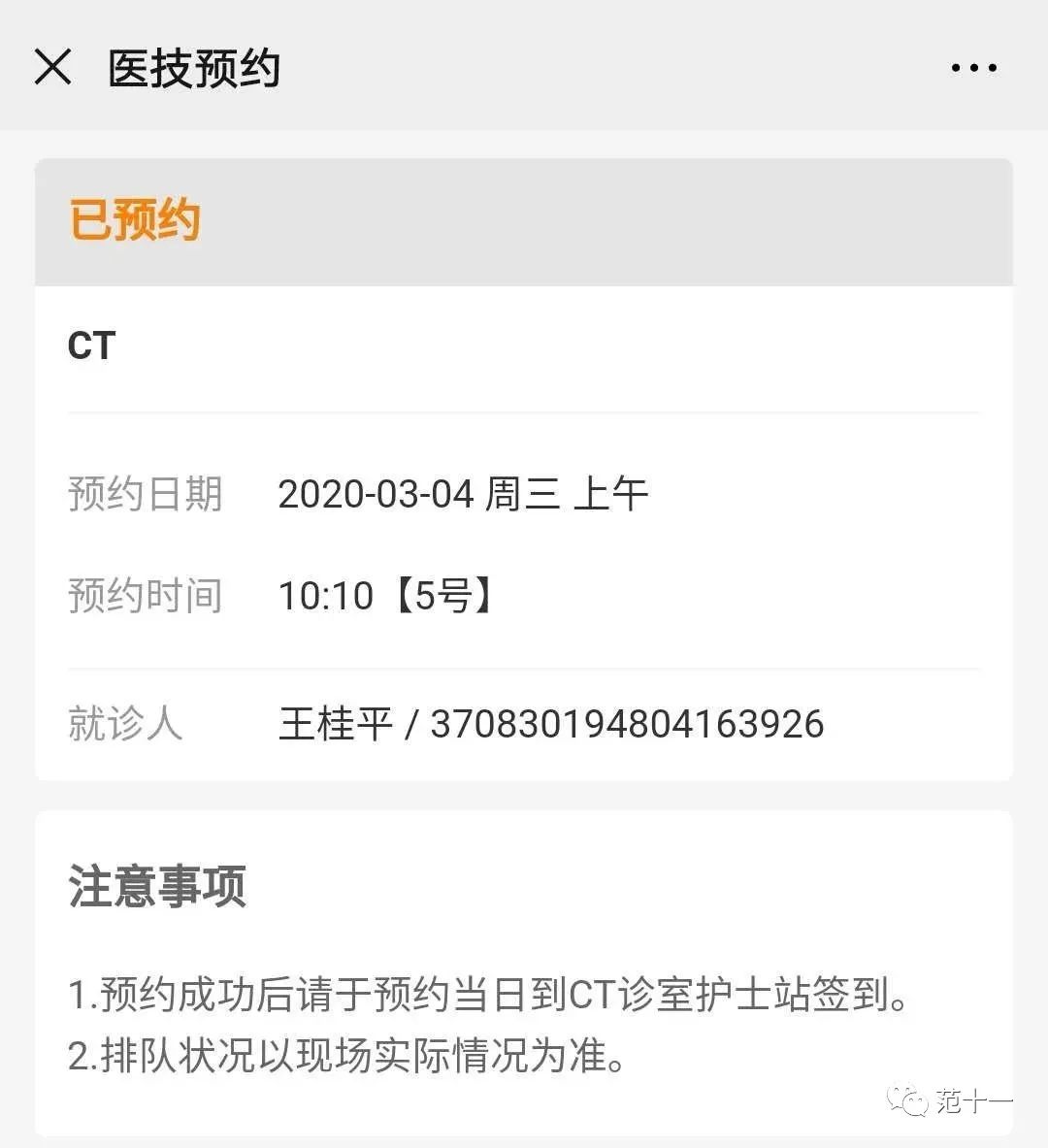
Task: Open the 已预约 status header bar
Action: [x=524, y=219]
